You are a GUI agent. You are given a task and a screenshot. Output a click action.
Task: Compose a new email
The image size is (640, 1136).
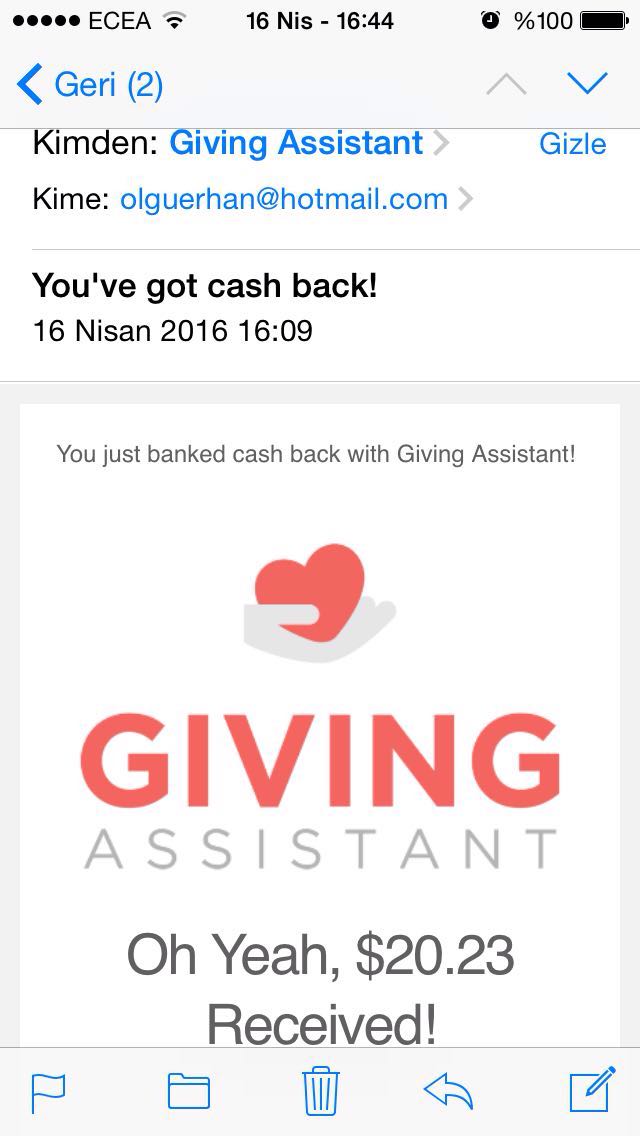[592, 1091]
